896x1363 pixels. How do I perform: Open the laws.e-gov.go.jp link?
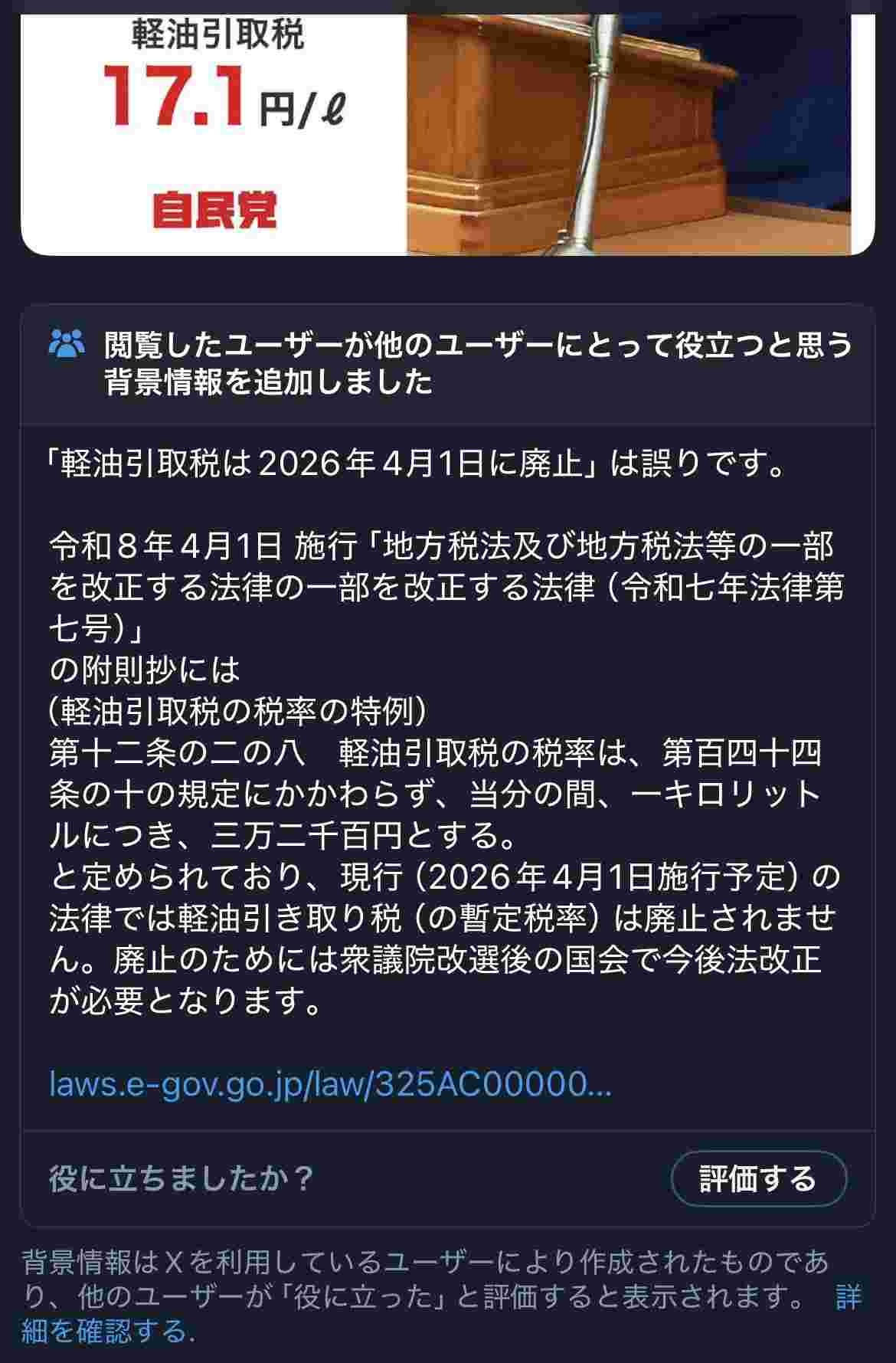(330, 1084)
